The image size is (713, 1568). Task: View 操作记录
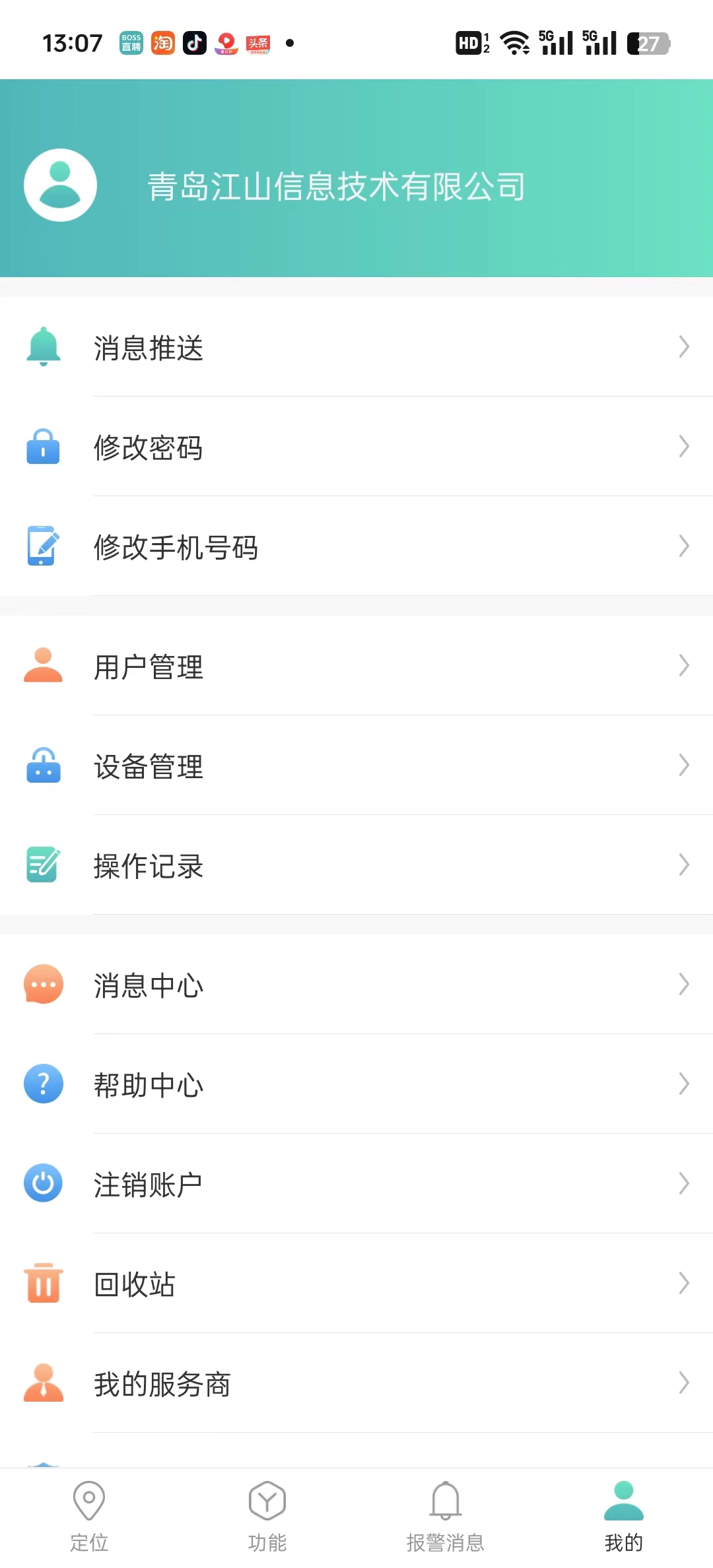(356, 865)
